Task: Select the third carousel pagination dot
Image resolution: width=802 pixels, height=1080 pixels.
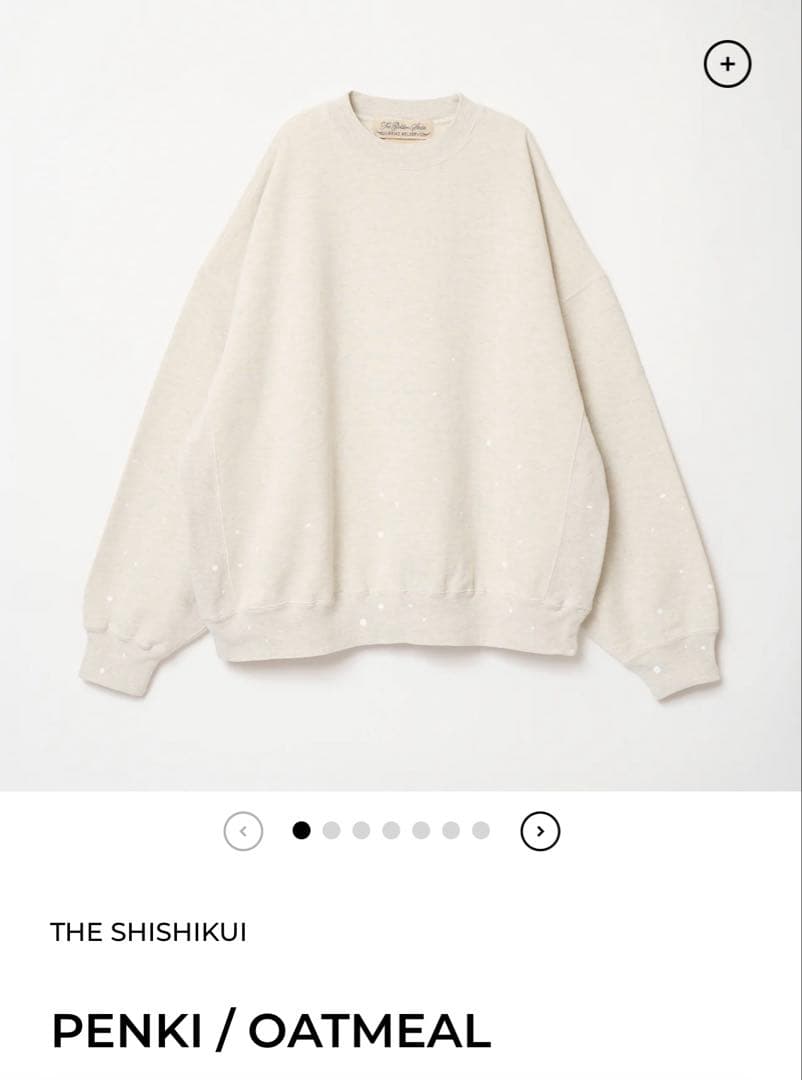Action: [x=359, y=829]
